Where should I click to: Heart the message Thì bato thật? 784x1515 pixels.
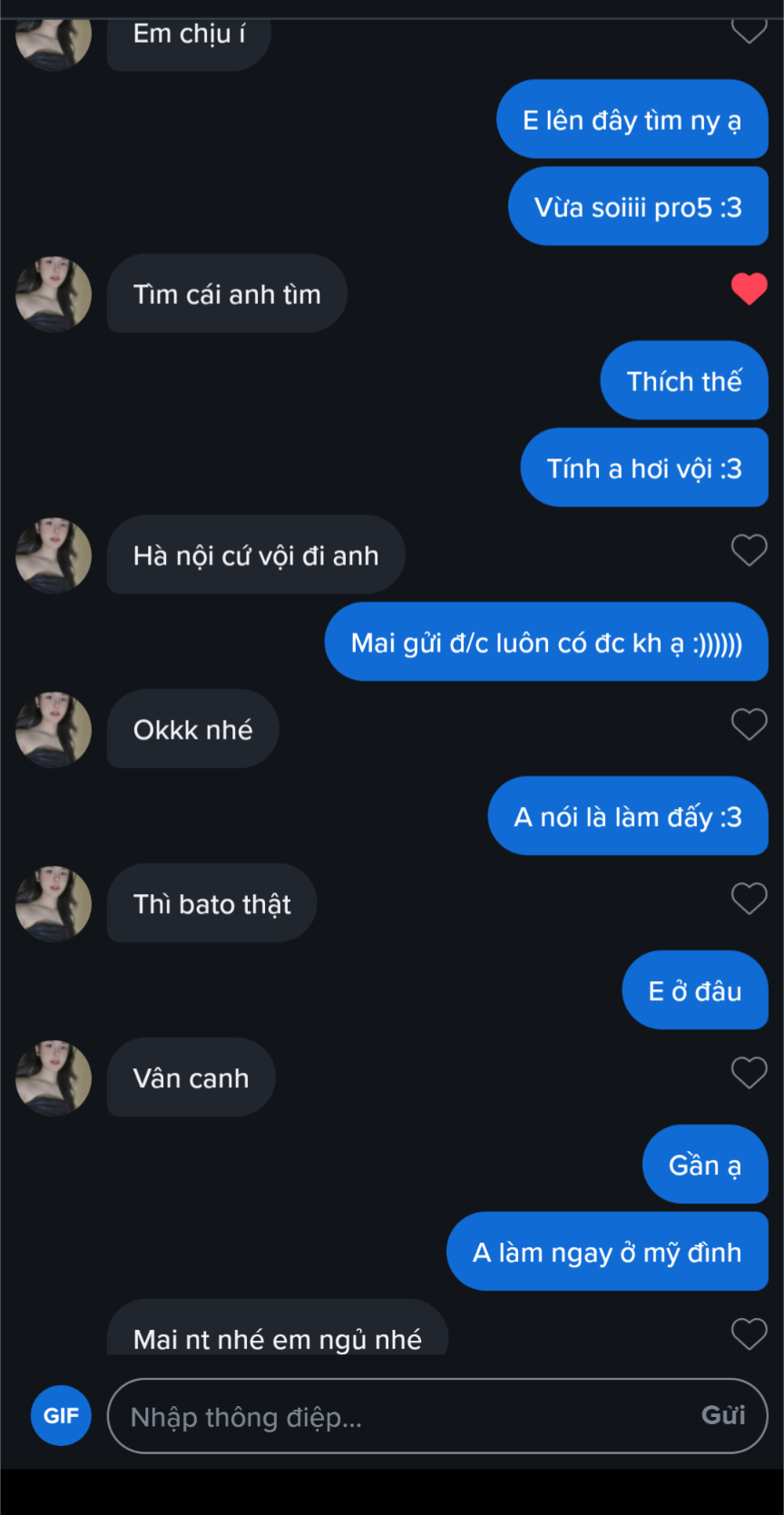[749, 899]
